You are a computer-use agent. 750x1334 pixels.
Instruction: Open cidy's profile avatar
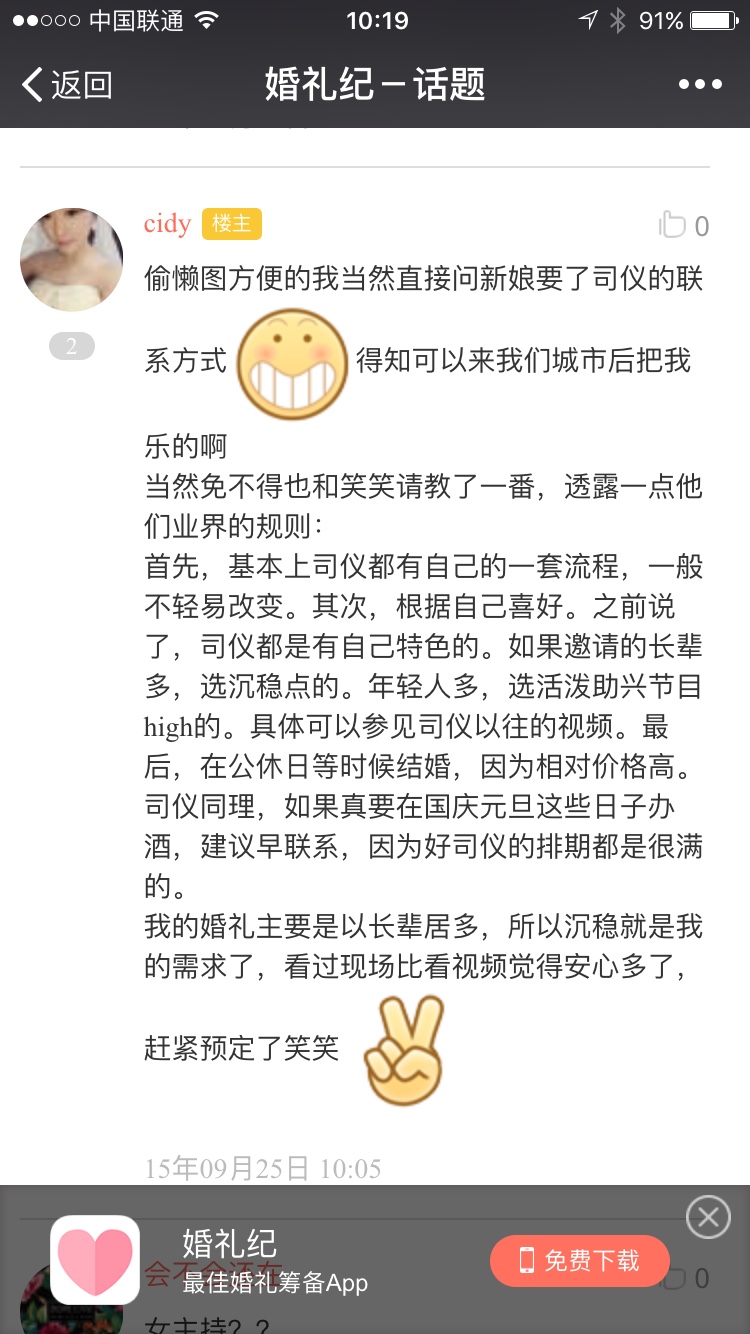(71, 260)
